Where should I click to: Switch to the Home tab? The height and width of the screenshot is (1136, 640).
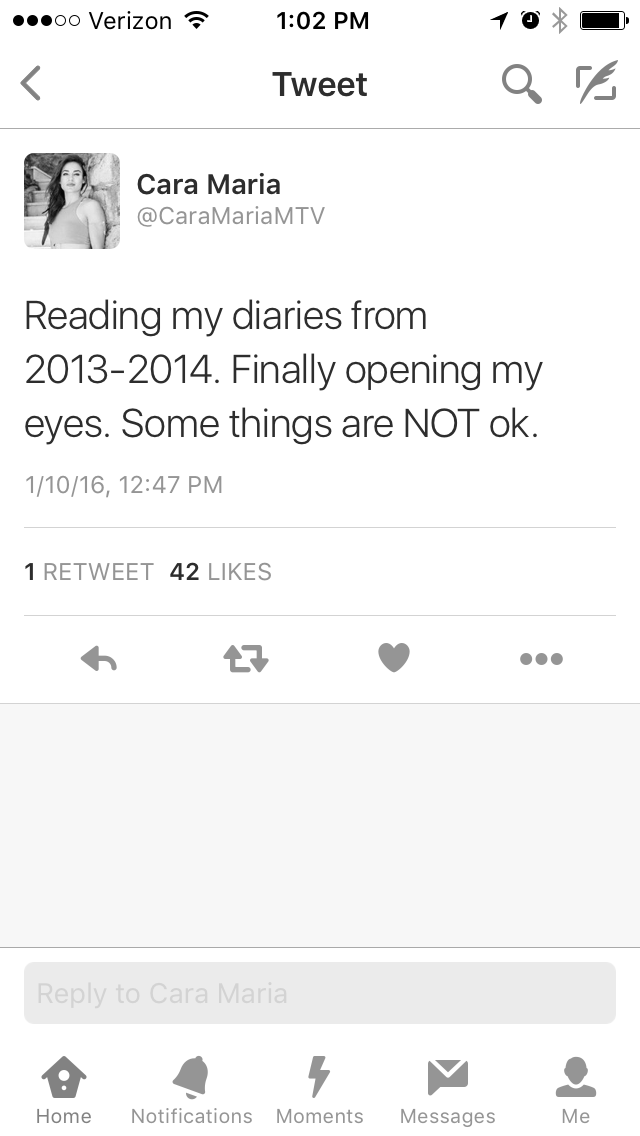pyautogui.click(x=64, y=1090)
